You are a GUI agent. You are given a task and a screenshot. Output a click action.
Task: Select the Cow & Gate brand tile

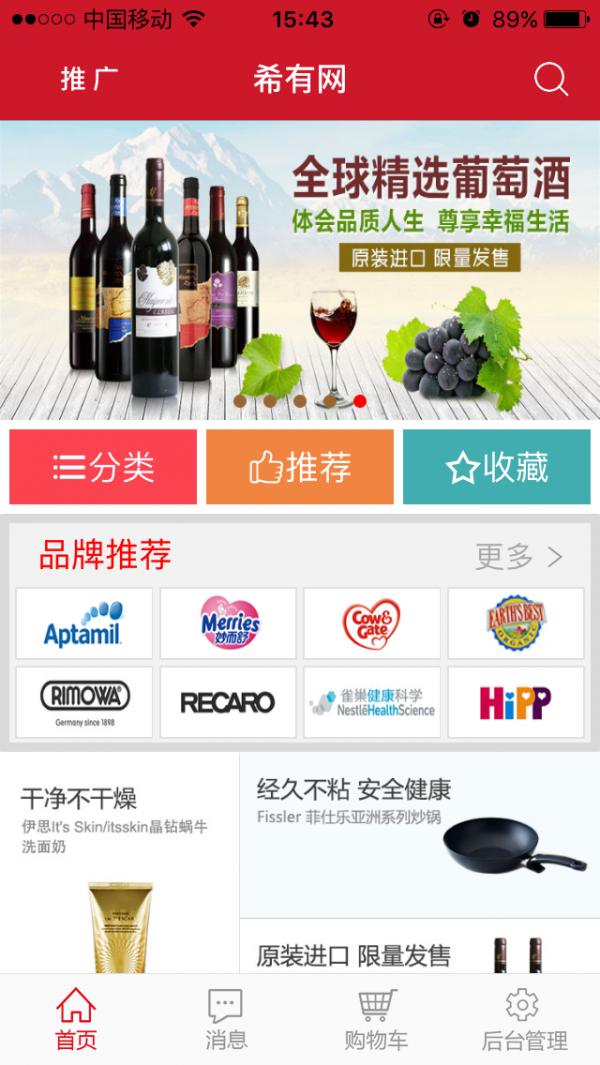[x=372, y=623]
